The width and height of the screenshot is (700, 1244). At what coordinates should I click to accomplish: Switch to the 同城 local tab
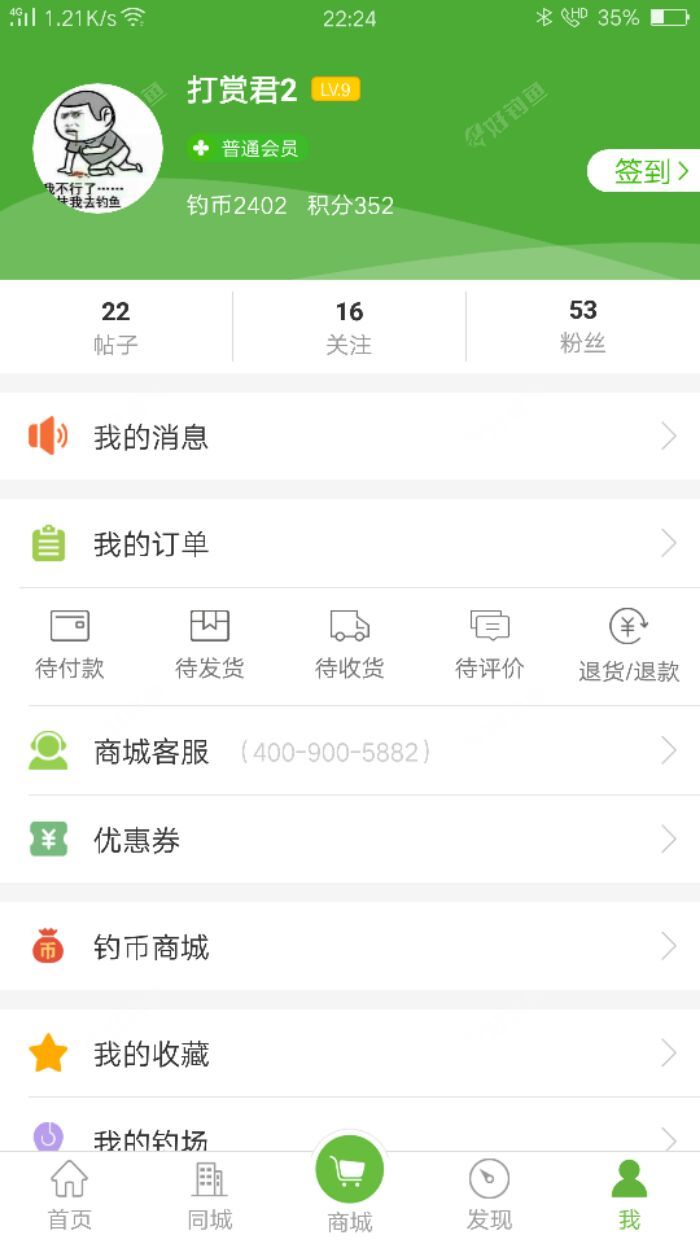tap(210, 1196)
